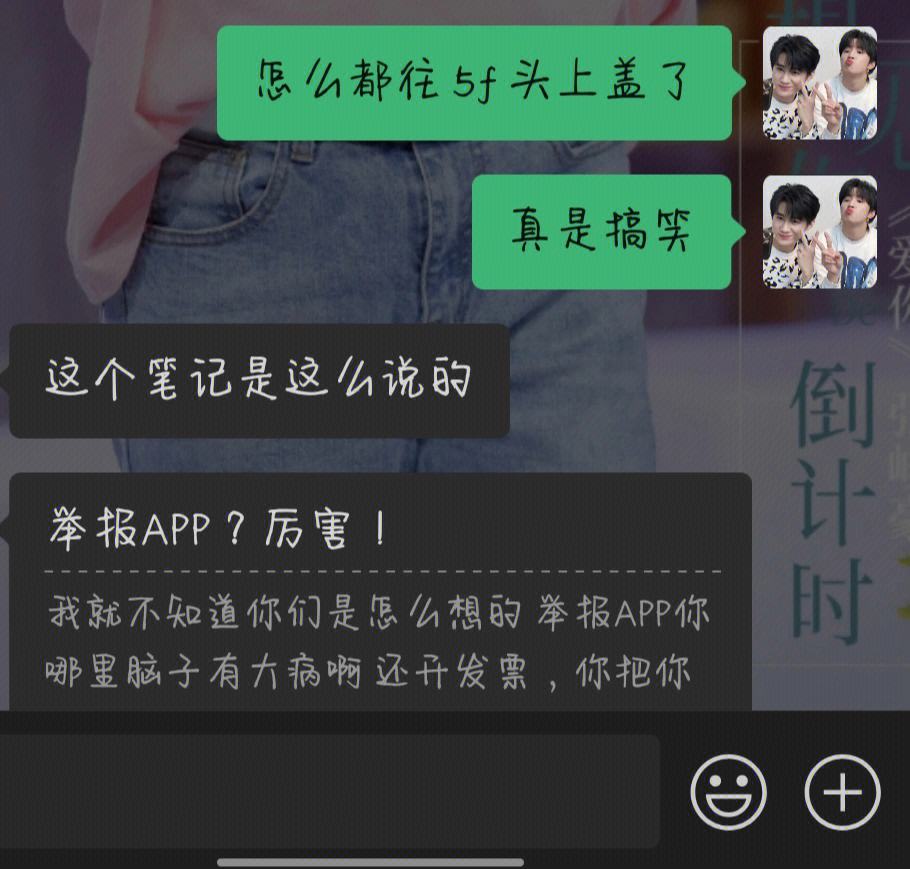Tap the message input field

coord(330,790)
